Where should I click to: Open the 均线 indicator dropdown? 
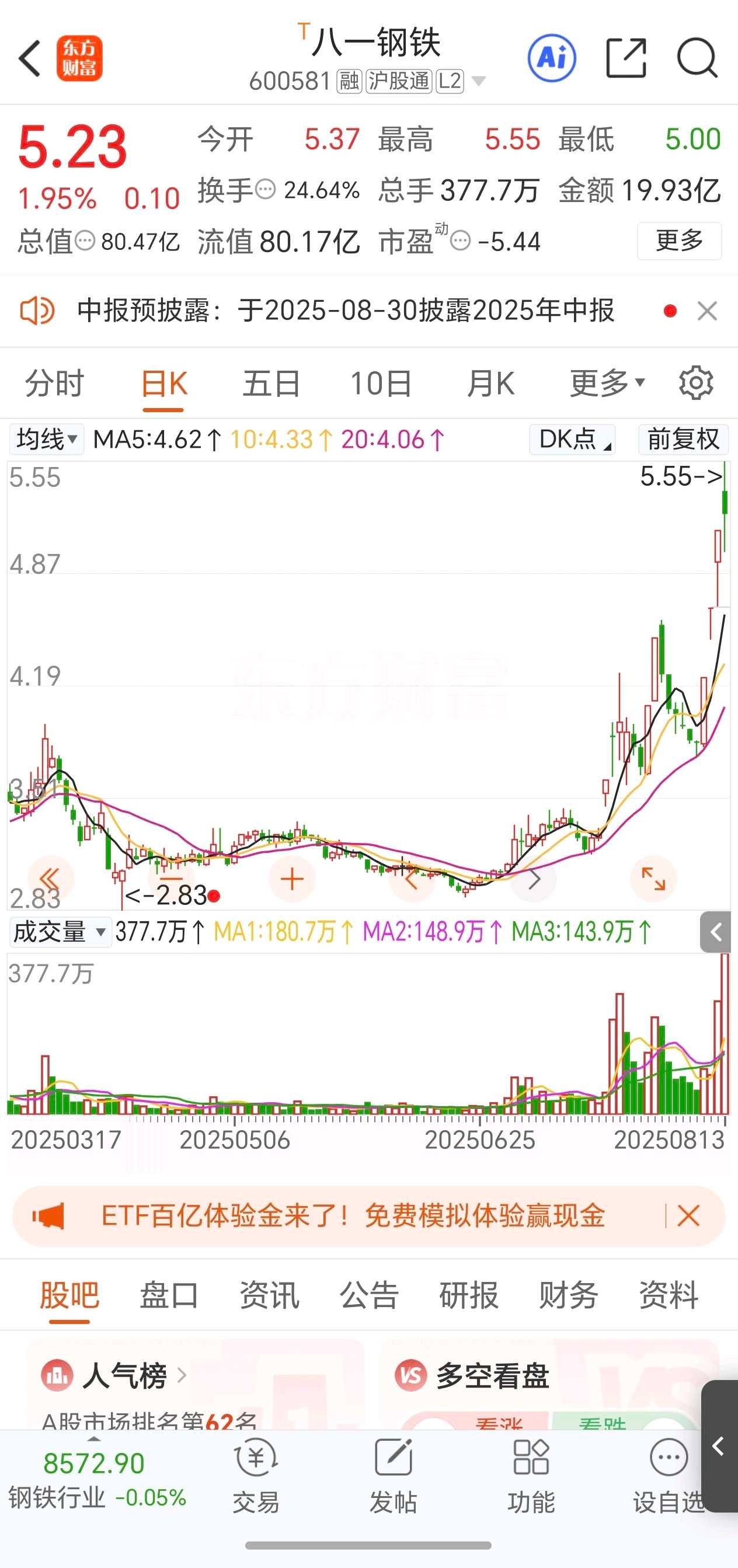[47, 439]
